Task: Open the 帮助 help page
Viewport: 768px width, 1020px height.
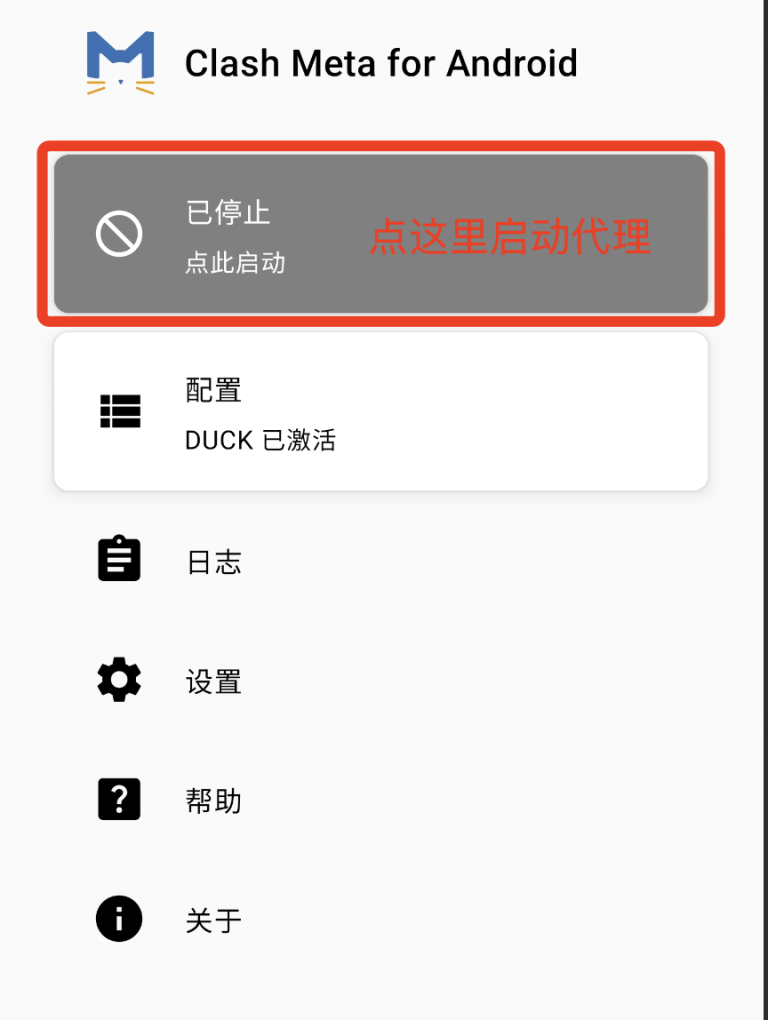Action: point(213,801)
